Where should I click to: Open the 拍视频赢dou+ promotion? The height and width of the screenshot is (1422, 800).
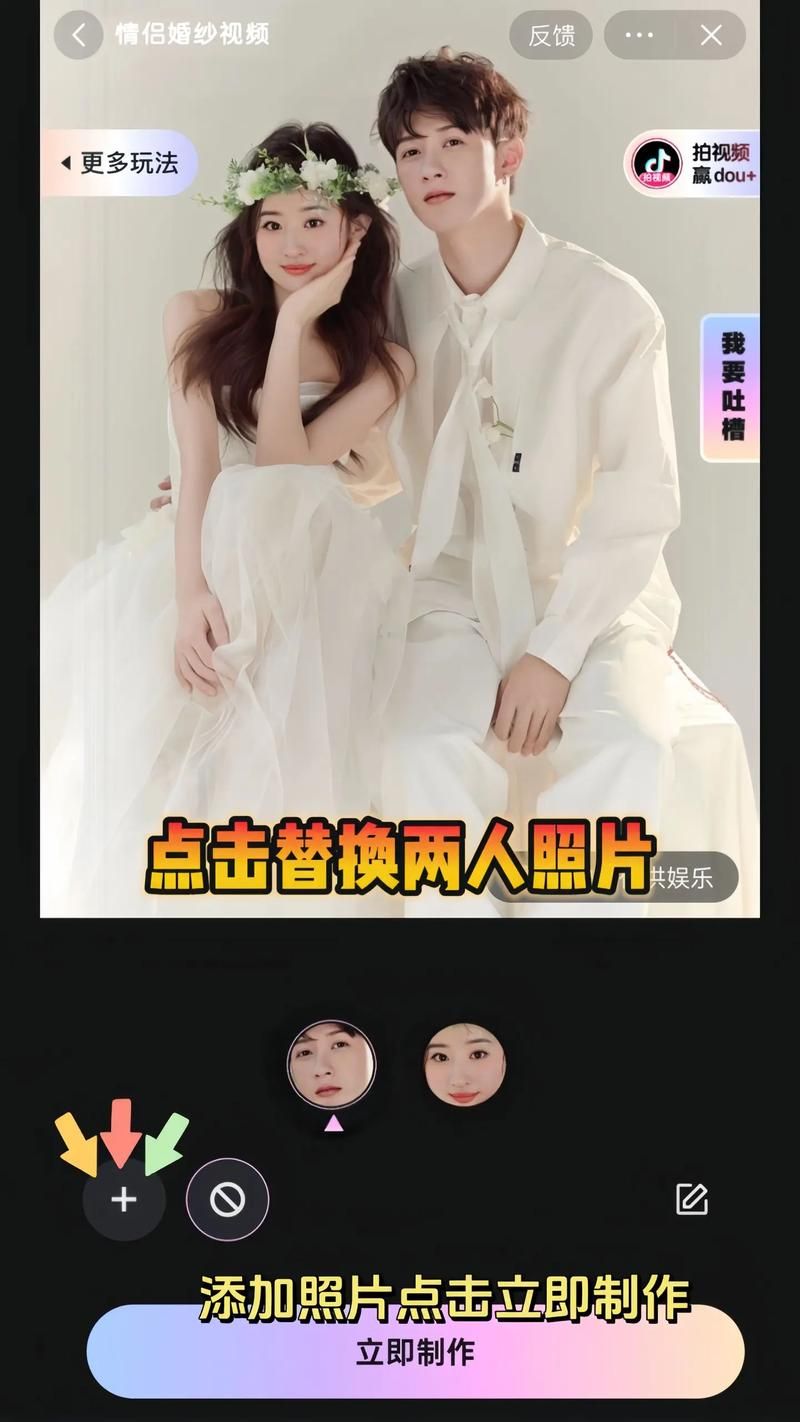tap(692, 163)
